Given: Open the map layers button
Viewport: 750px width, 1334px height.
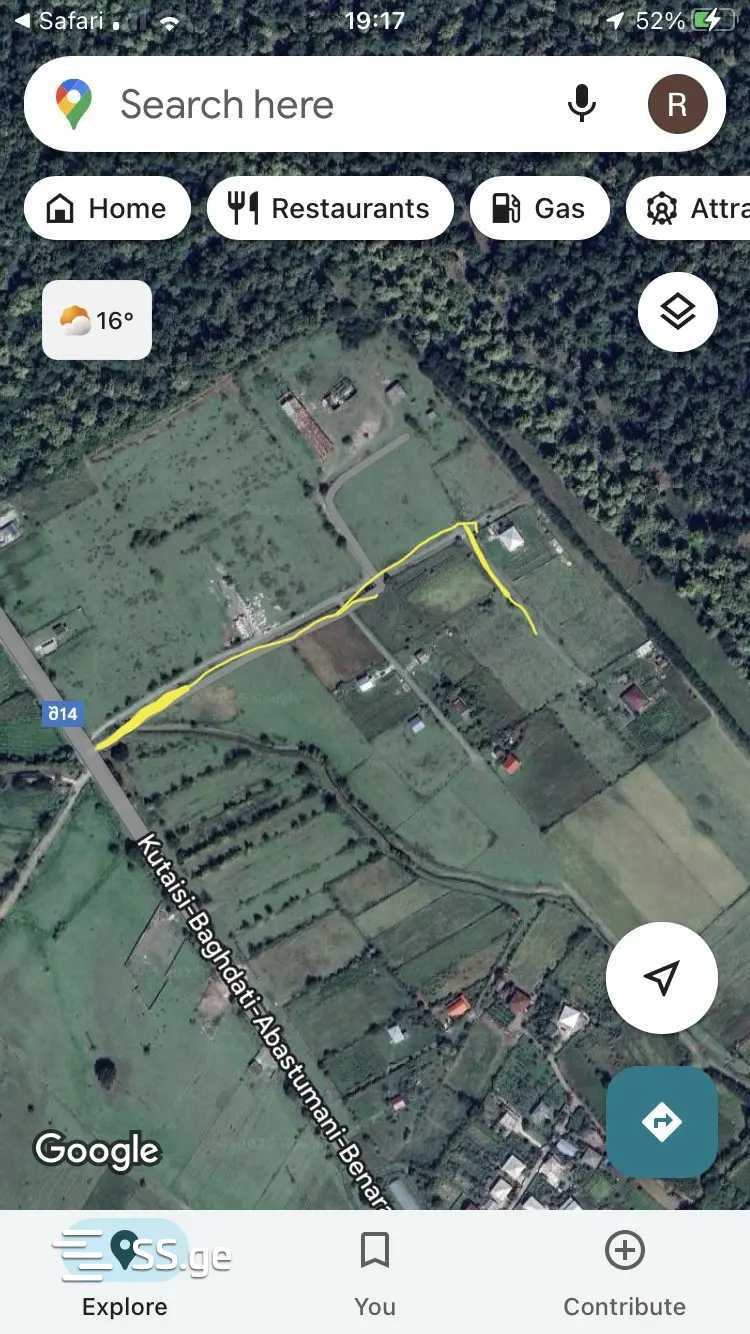Looking at the screenshot, I should (x=677, y=312).
